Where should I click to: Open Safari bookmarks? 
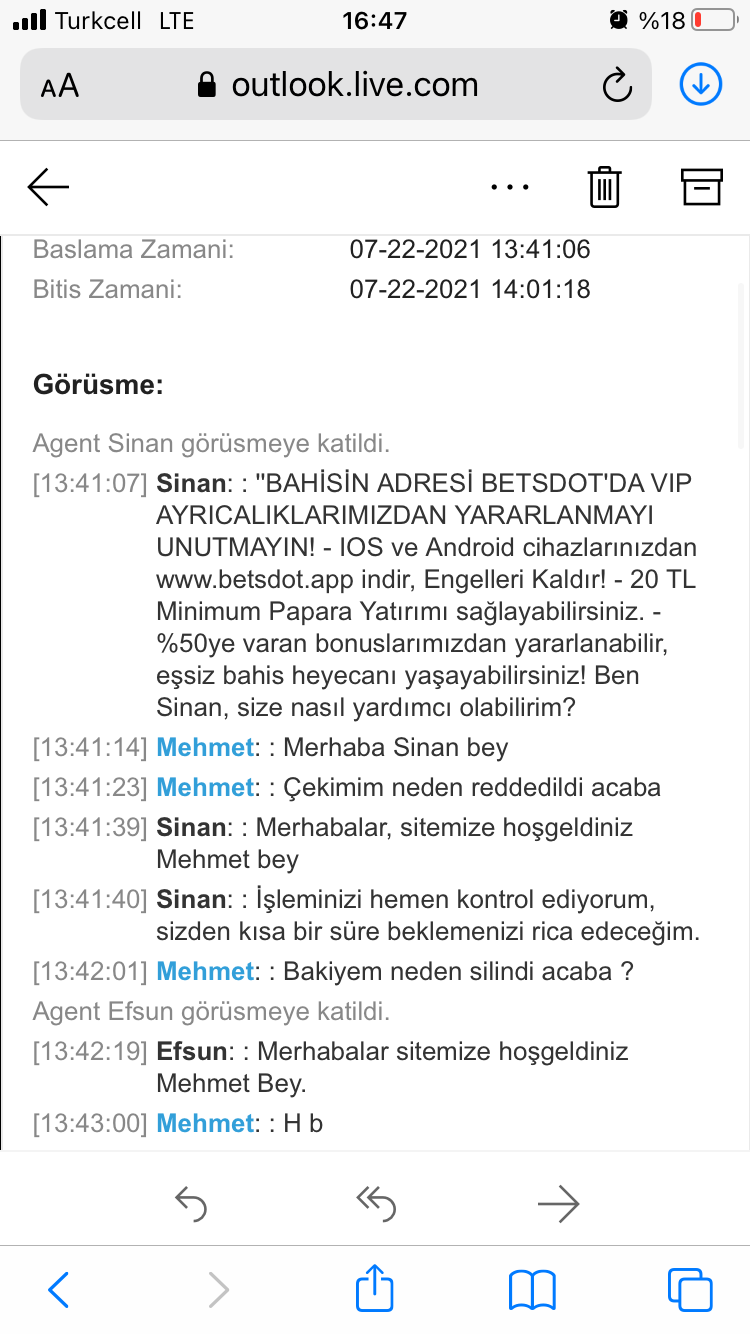(532, 1290)
